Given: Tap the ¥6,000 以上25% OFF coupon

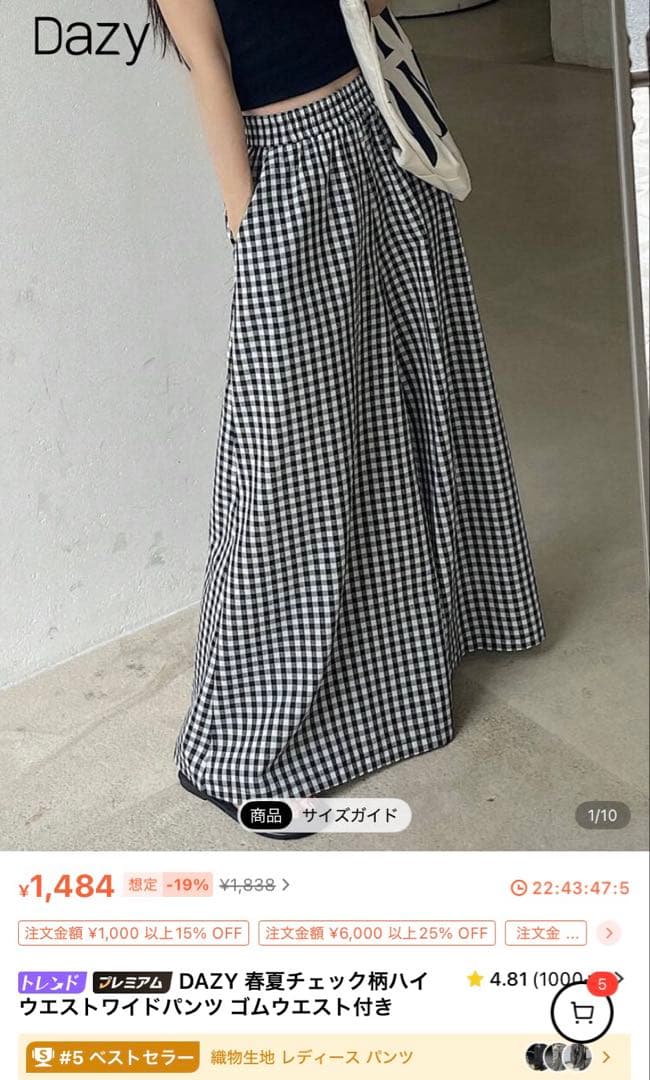Looking at the screenshot, I should click(x=377, y=933).
